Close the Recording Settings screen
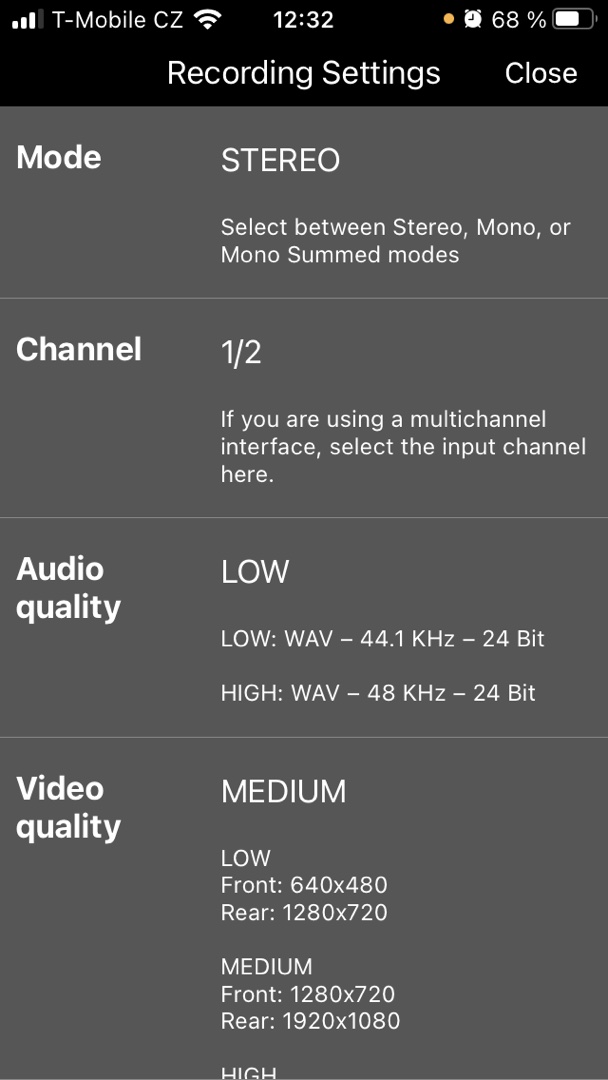The width and height of the screenshot is (608, 1080). [540, 73]
